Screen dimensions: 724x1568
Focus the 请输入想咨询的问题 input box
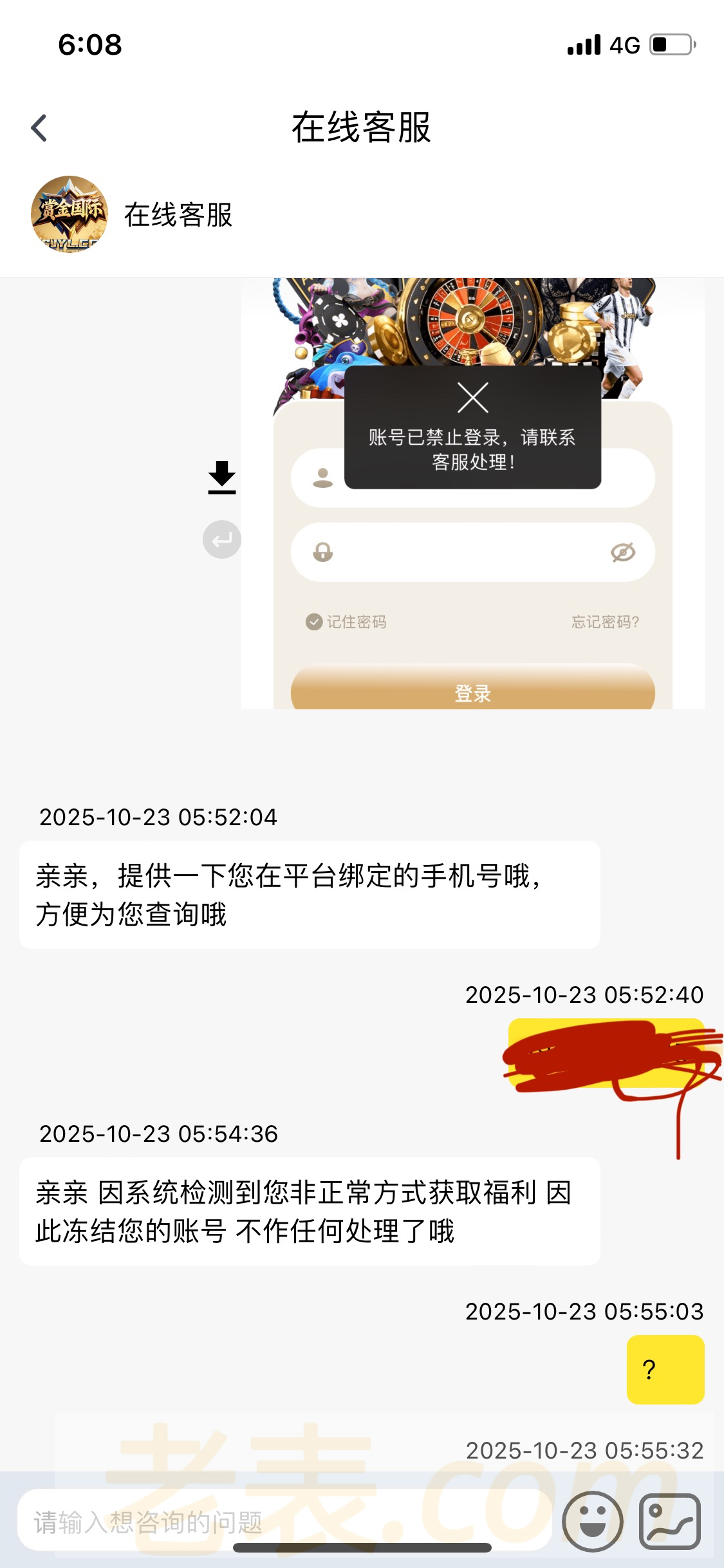[x=283, y=1522]
